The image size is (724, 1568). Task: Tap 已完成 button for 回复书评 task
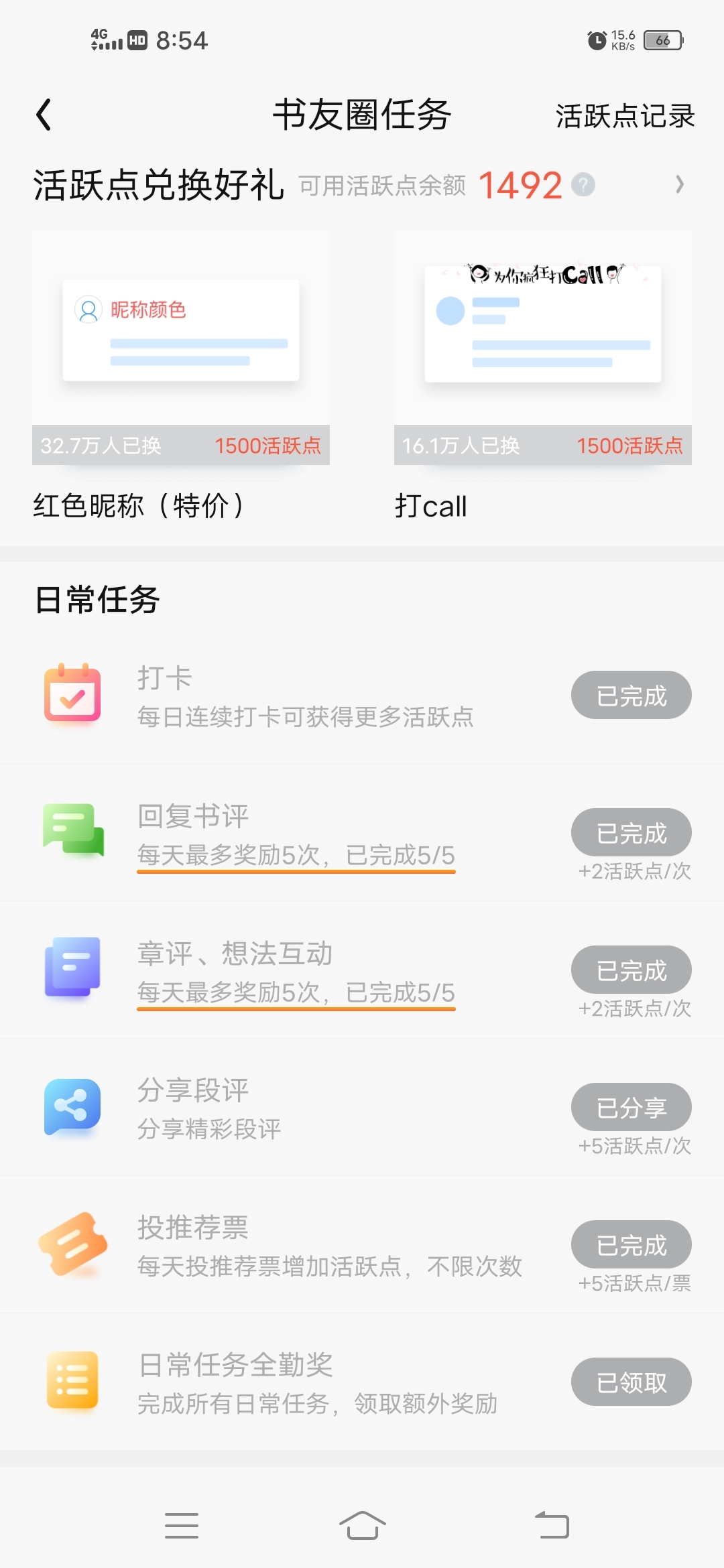coord(631,832)
